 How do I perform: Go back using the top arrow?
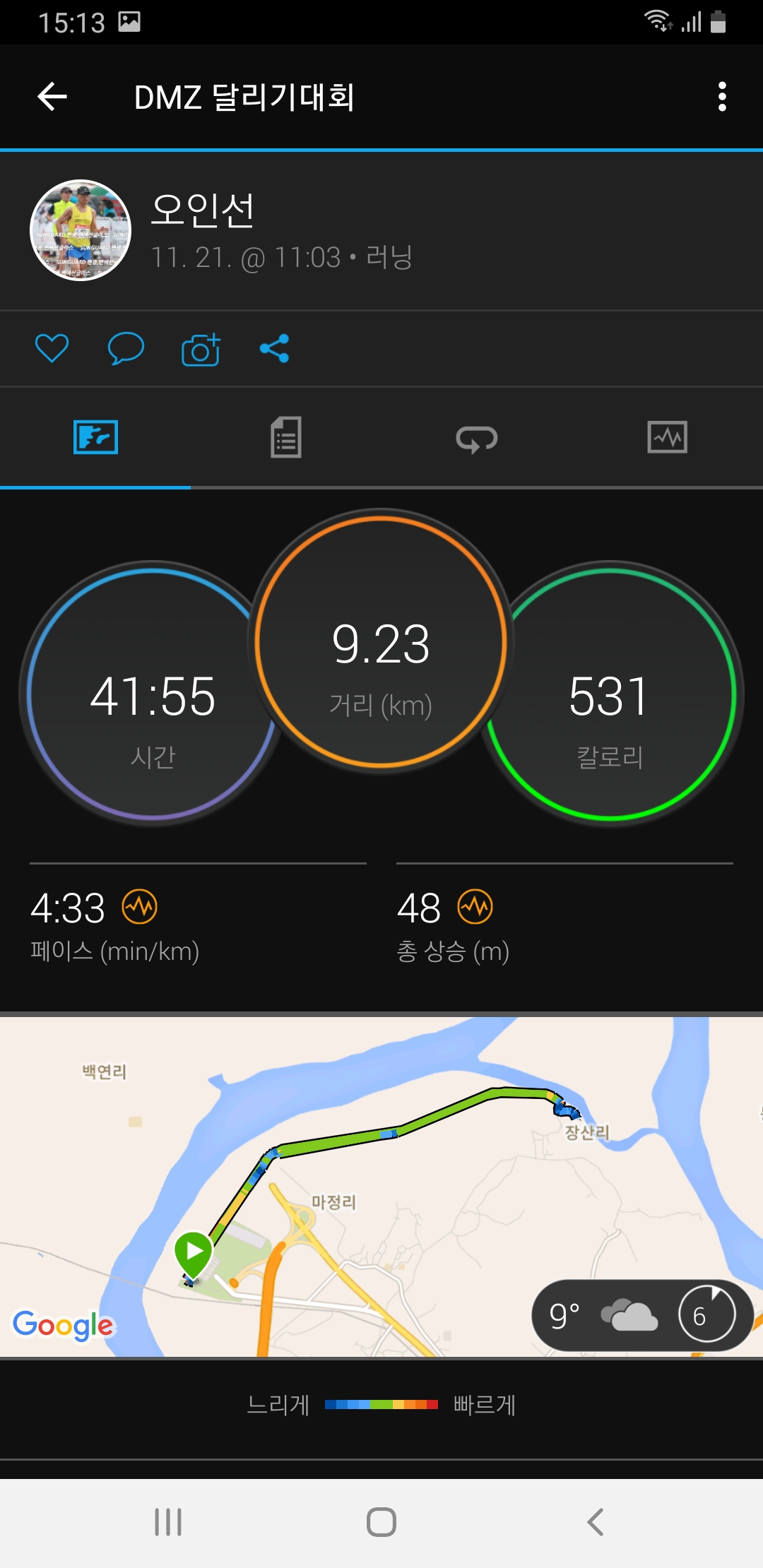52,97
